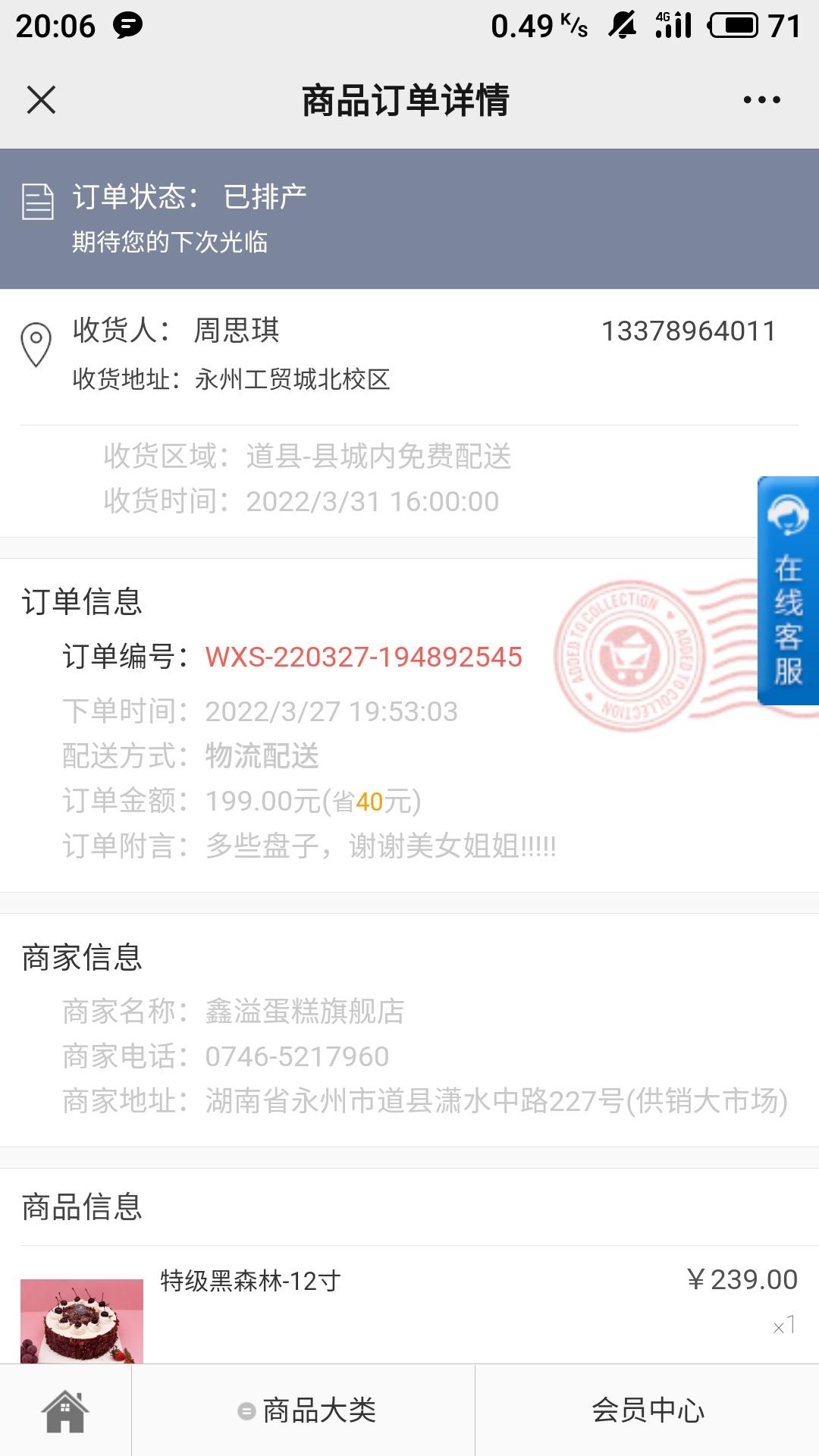Close the order details page
This screenshot has height=1456, width=819.
tap(41, 99)
